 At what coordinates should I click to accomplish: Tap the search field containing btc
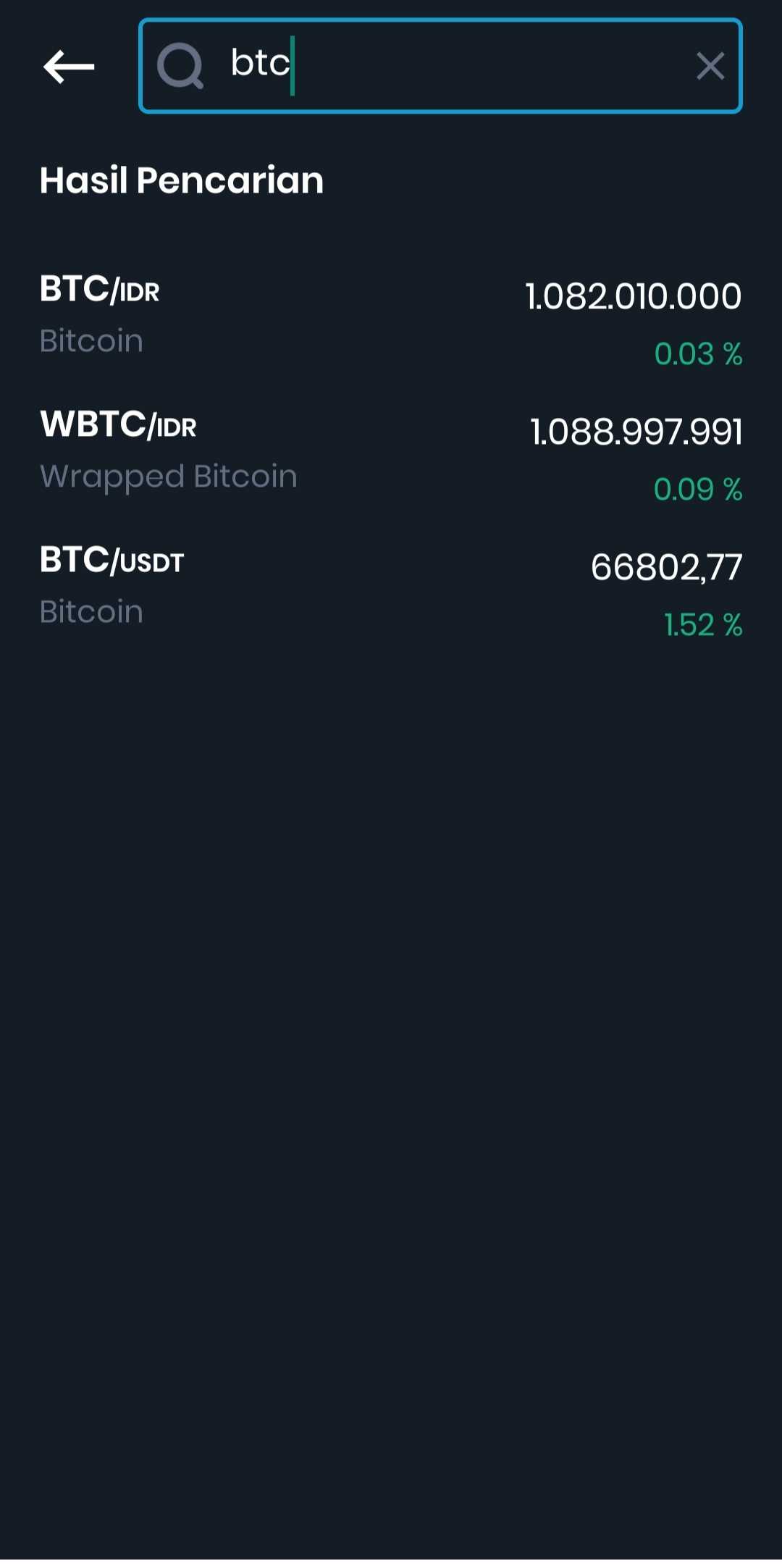[434, 65]
